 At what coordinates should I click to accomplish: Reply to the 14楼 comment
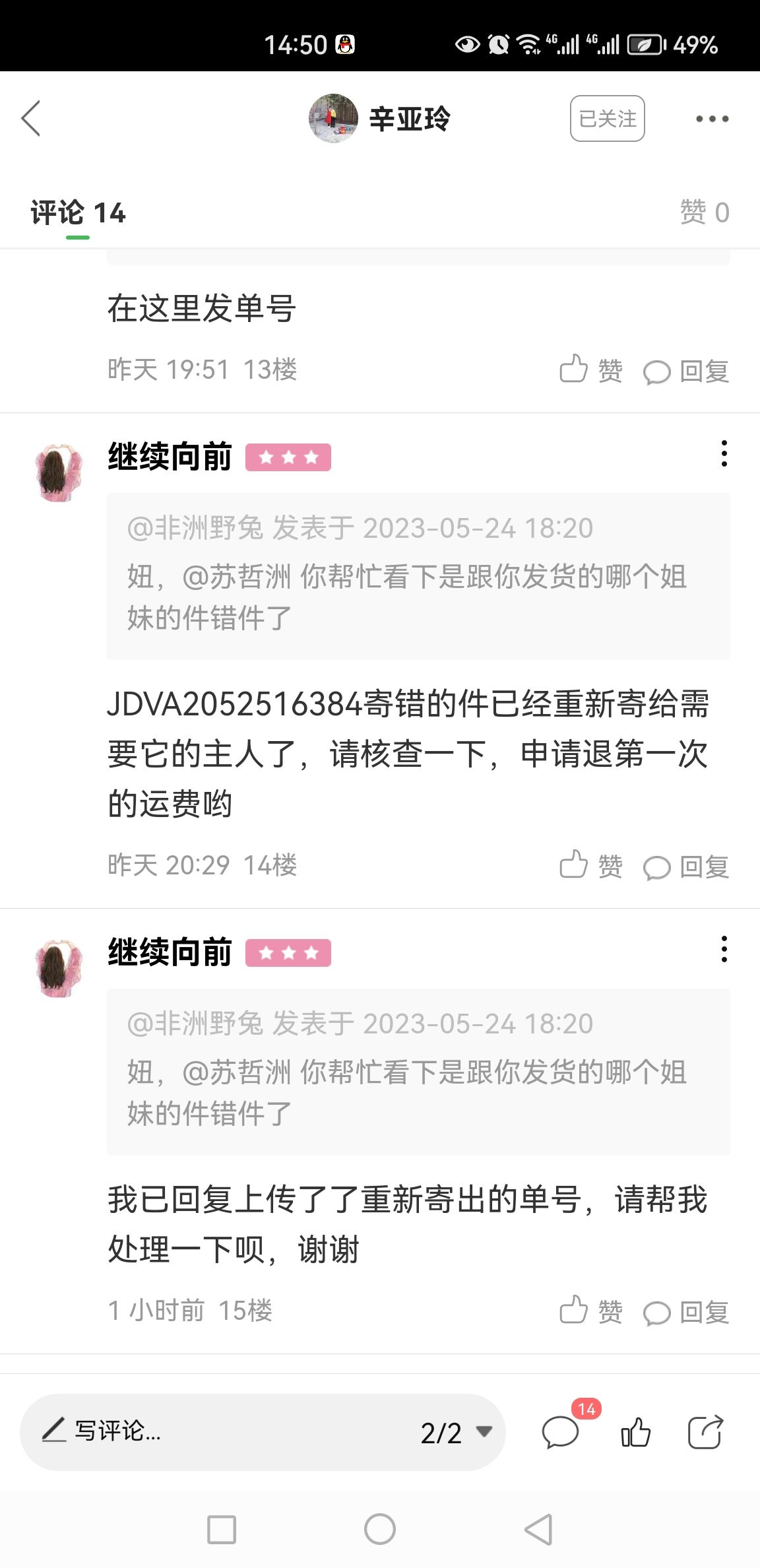(x=686, y=866)
